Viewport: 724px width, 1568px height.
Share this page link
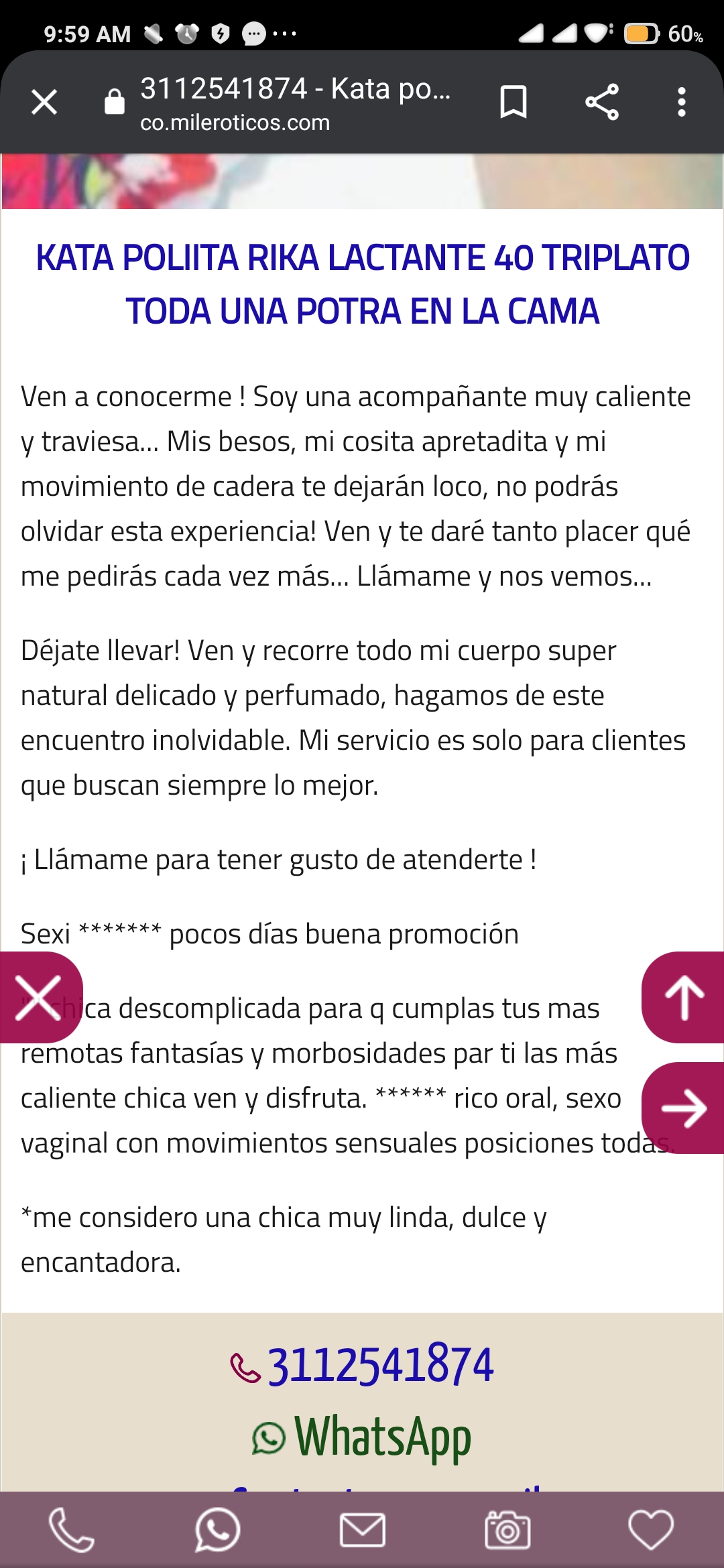click(x=601, y=103)
